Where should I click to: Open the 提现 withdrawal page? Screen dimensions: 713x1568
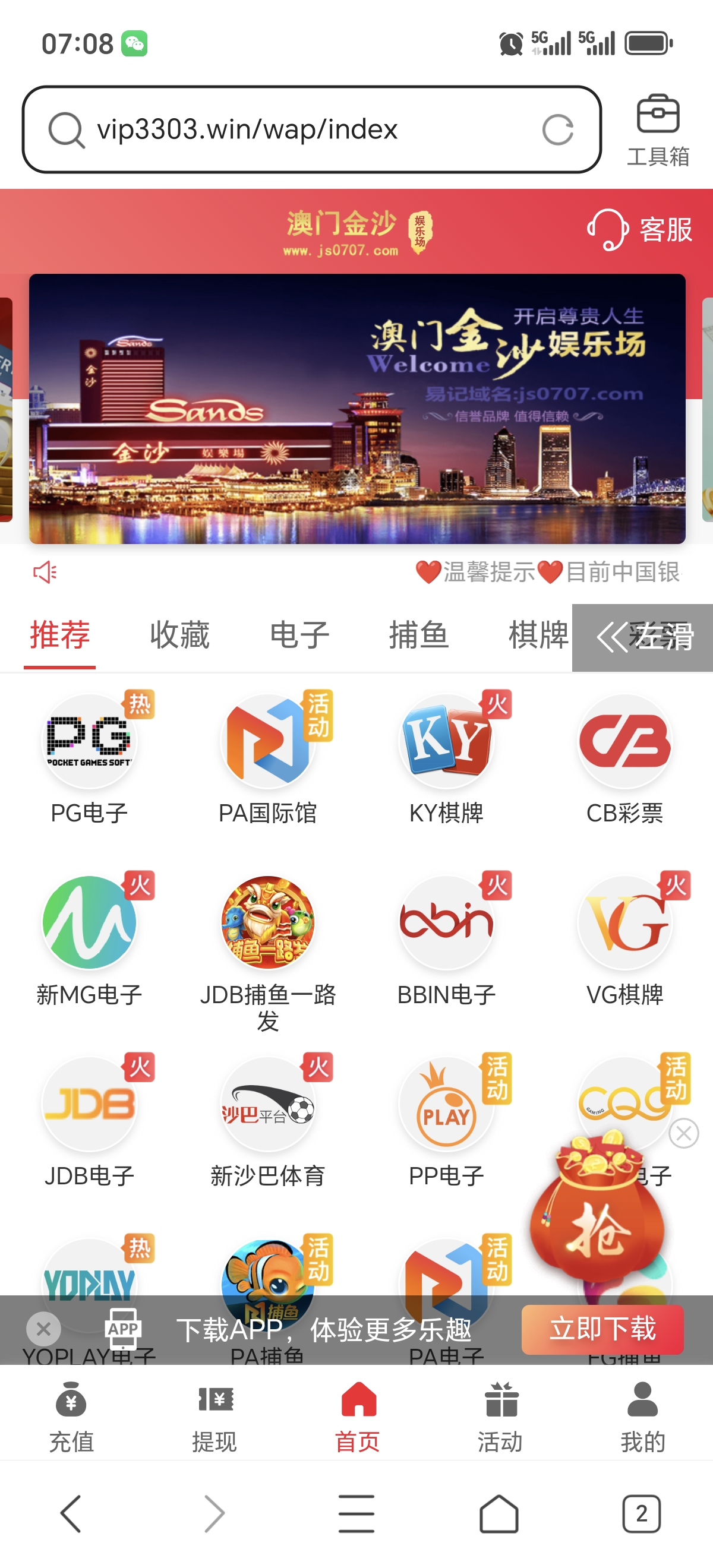pos(214,1417)
